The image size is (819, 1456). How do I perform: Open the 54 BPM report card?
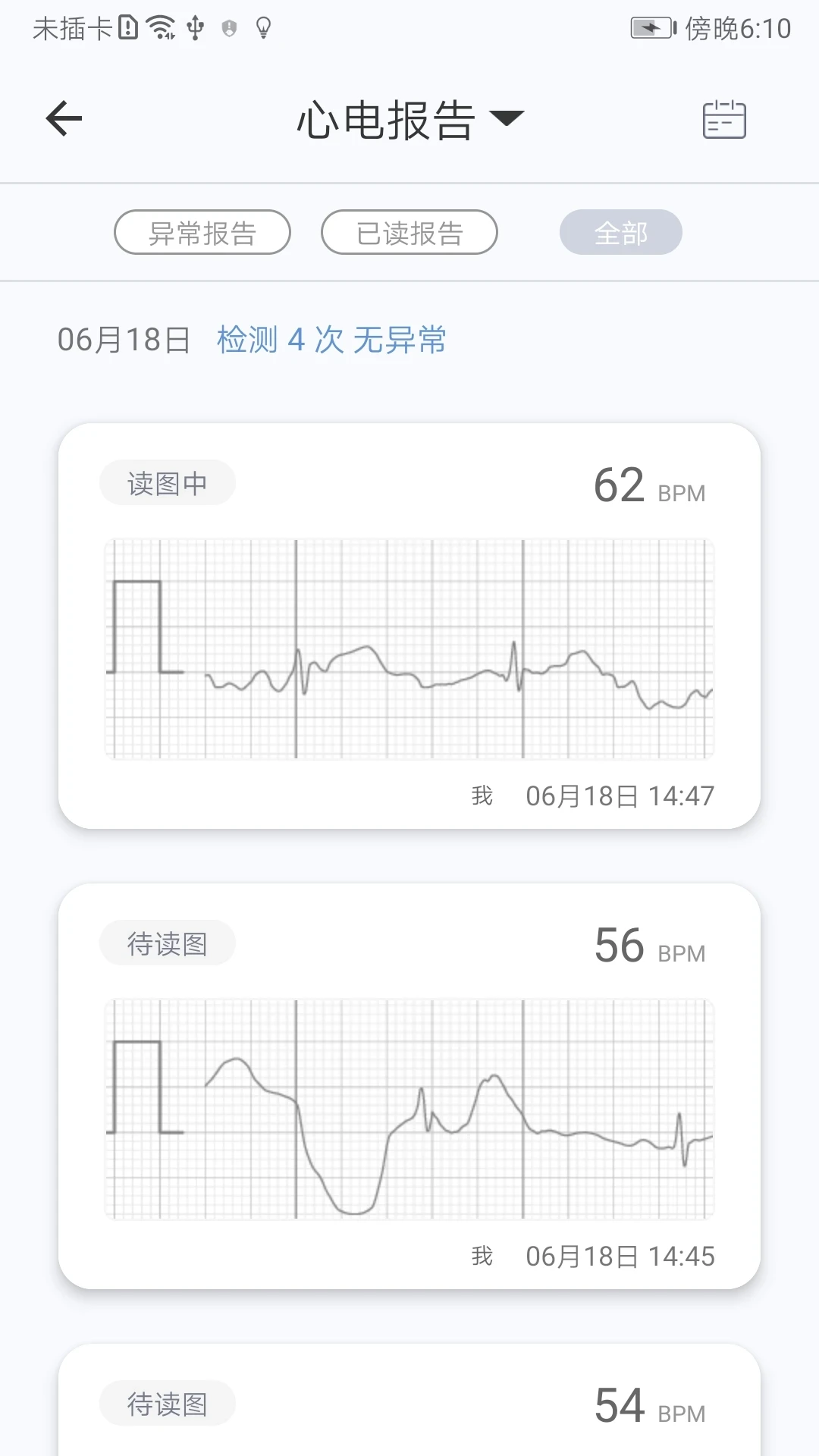pos(409,1400)
